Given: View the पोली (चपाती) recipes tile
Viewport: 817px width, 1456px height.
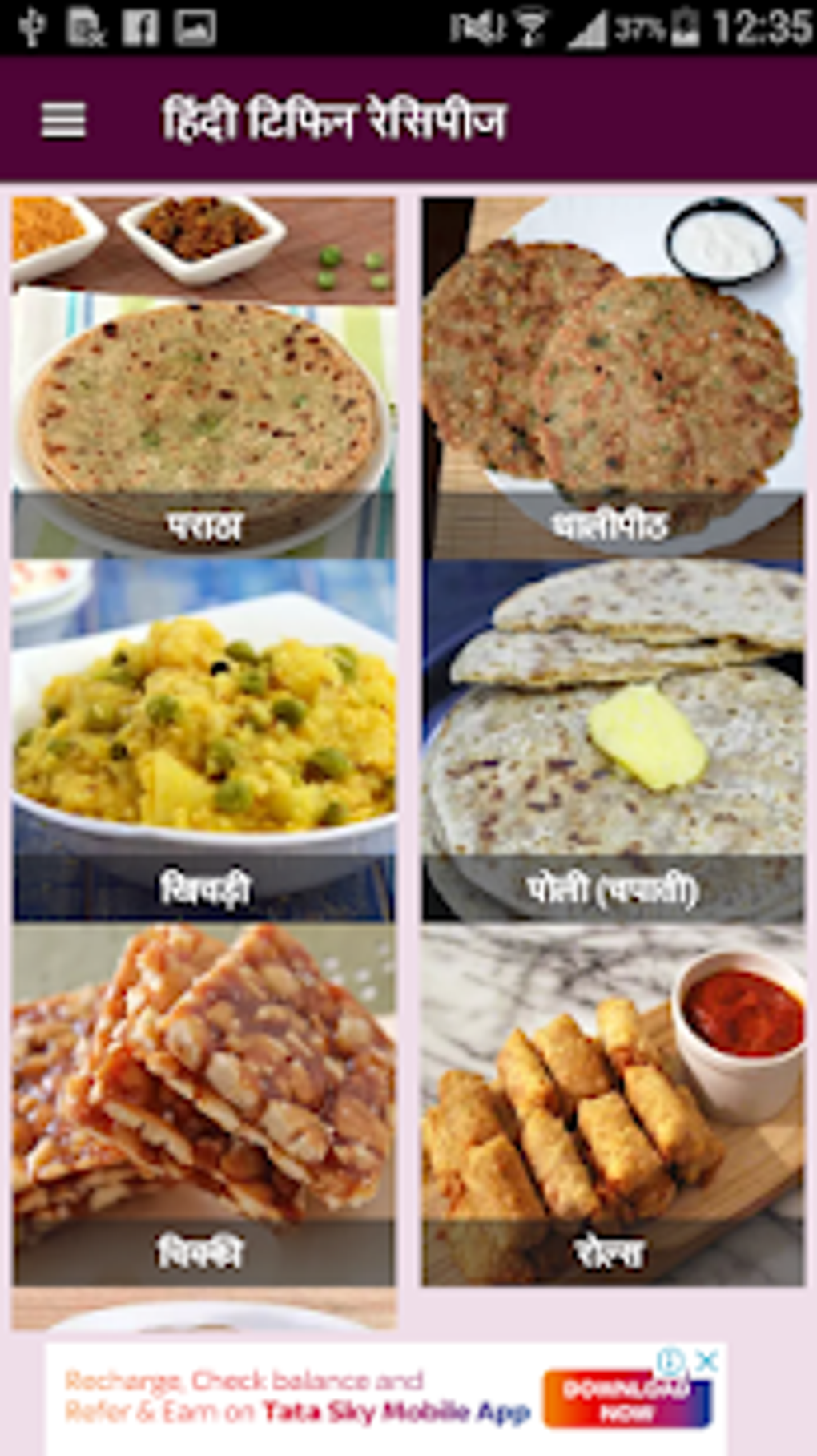Looking at the screenshot, I should [x=614, y=740].
